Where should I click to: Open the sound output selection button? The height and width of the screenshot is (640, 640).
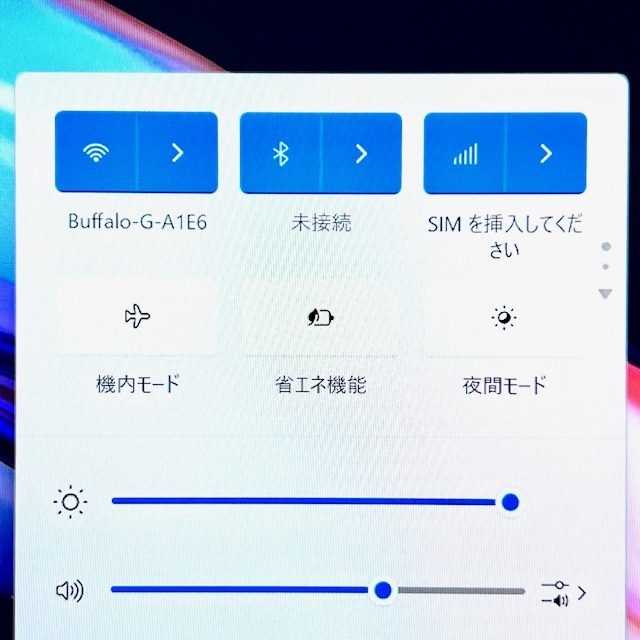(x=562, y=592)
